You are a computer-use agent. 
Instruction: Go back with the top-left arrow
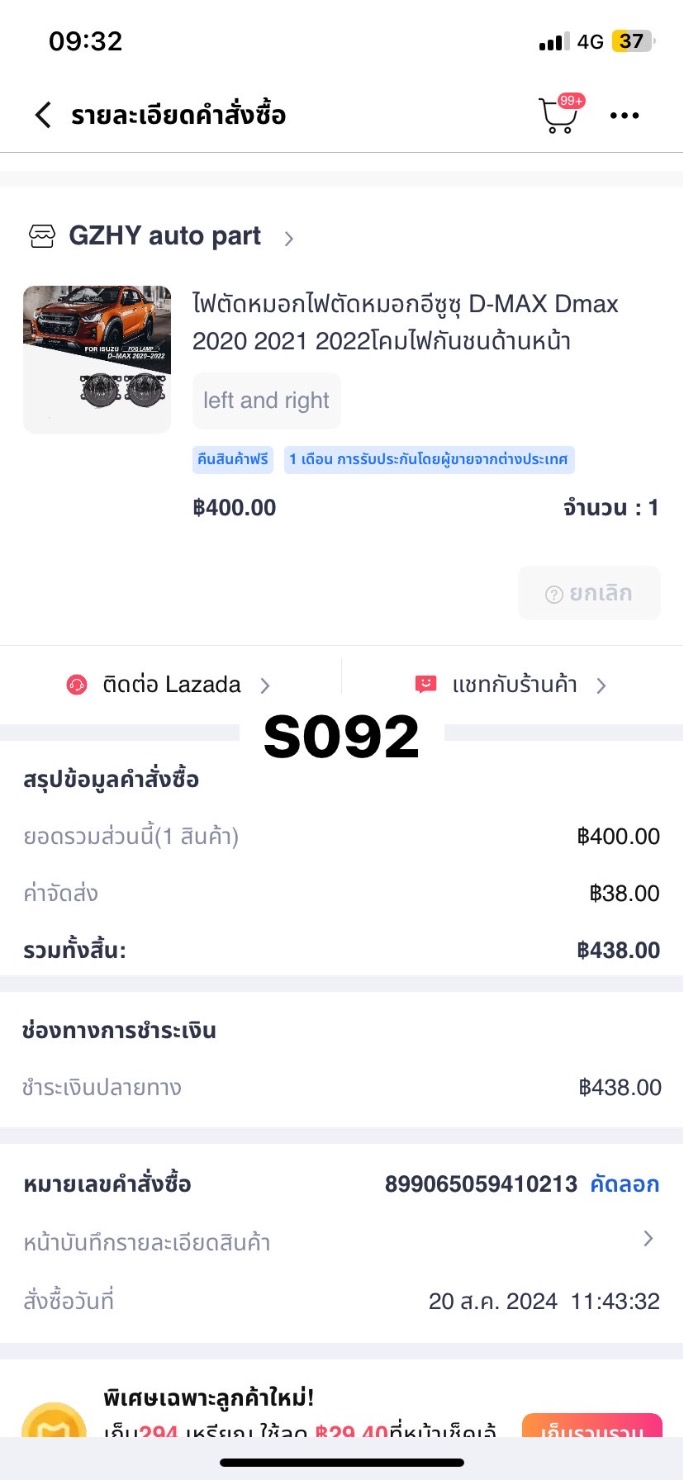[42, 115]
